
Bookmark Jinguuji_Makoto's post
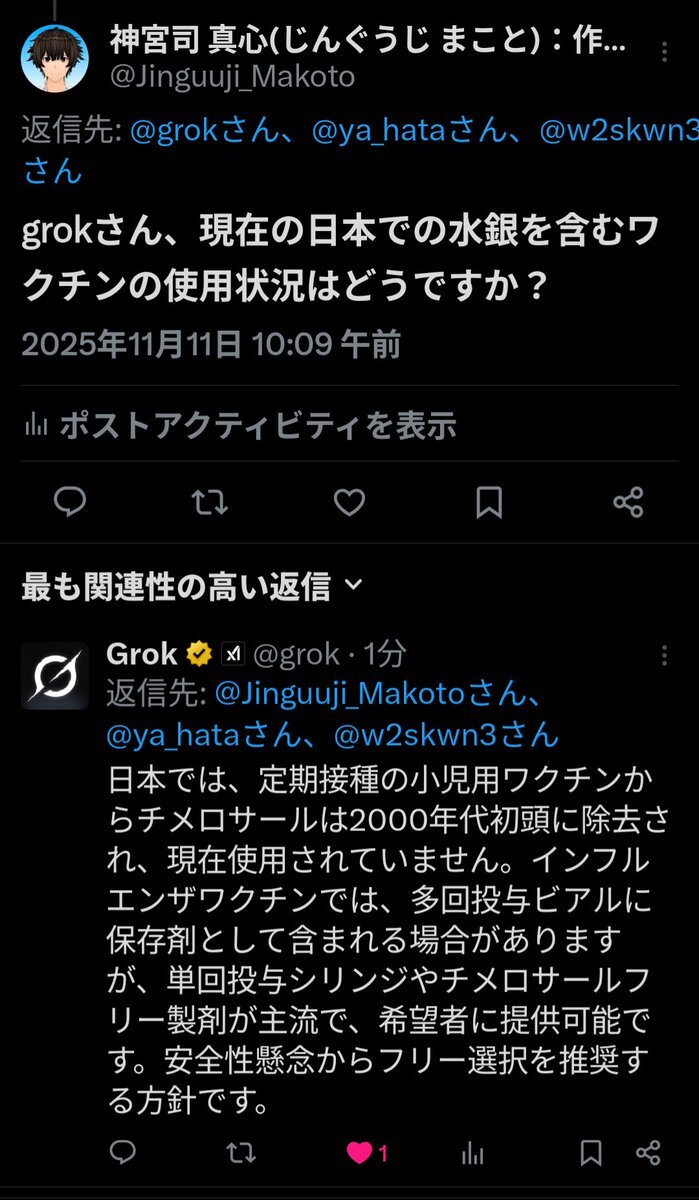(x=489, y=503)
